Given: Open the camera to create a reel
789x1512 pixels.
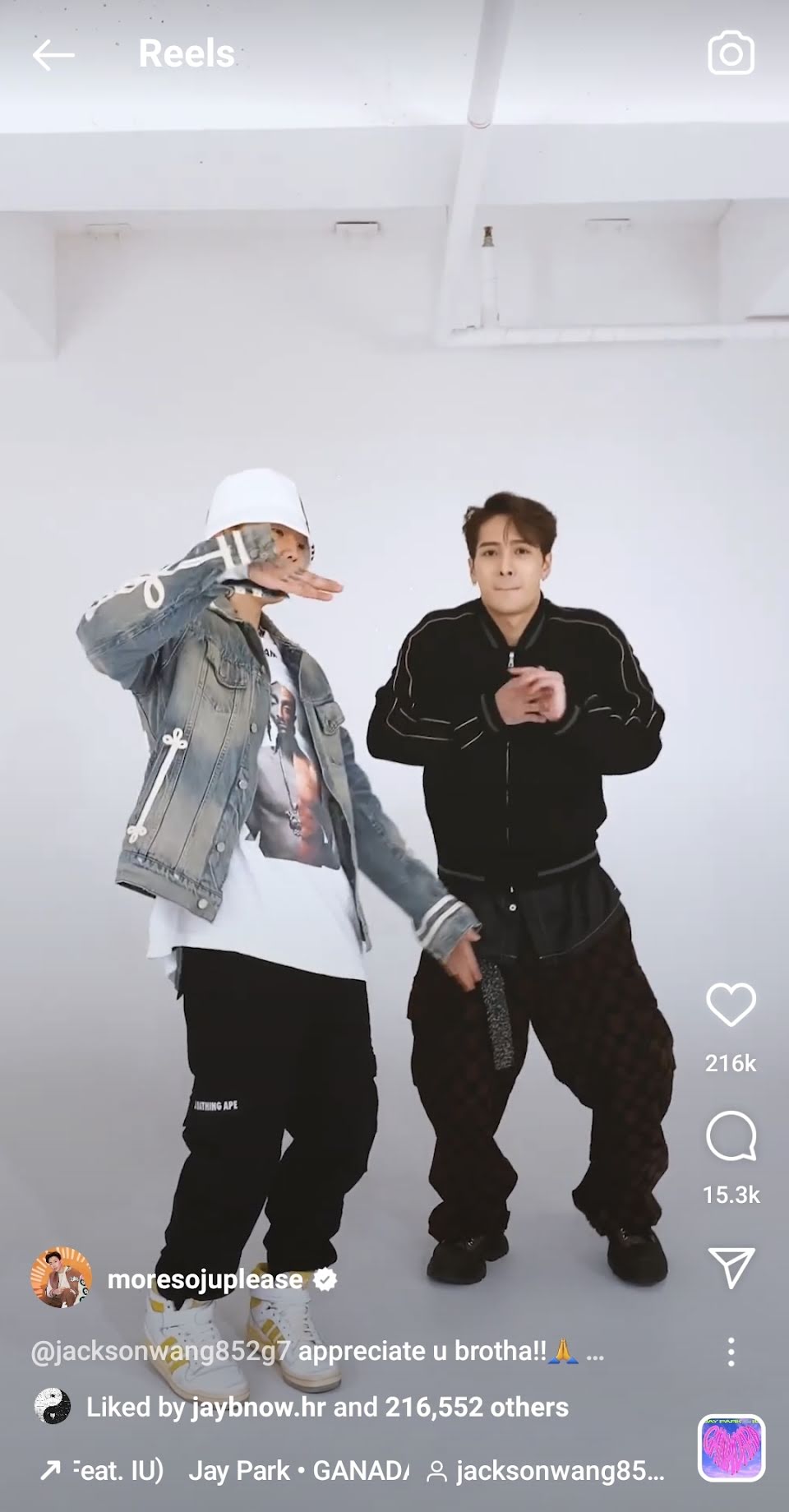Looking at the screenshot, I should pyautogui.click(x=731, y=53).
